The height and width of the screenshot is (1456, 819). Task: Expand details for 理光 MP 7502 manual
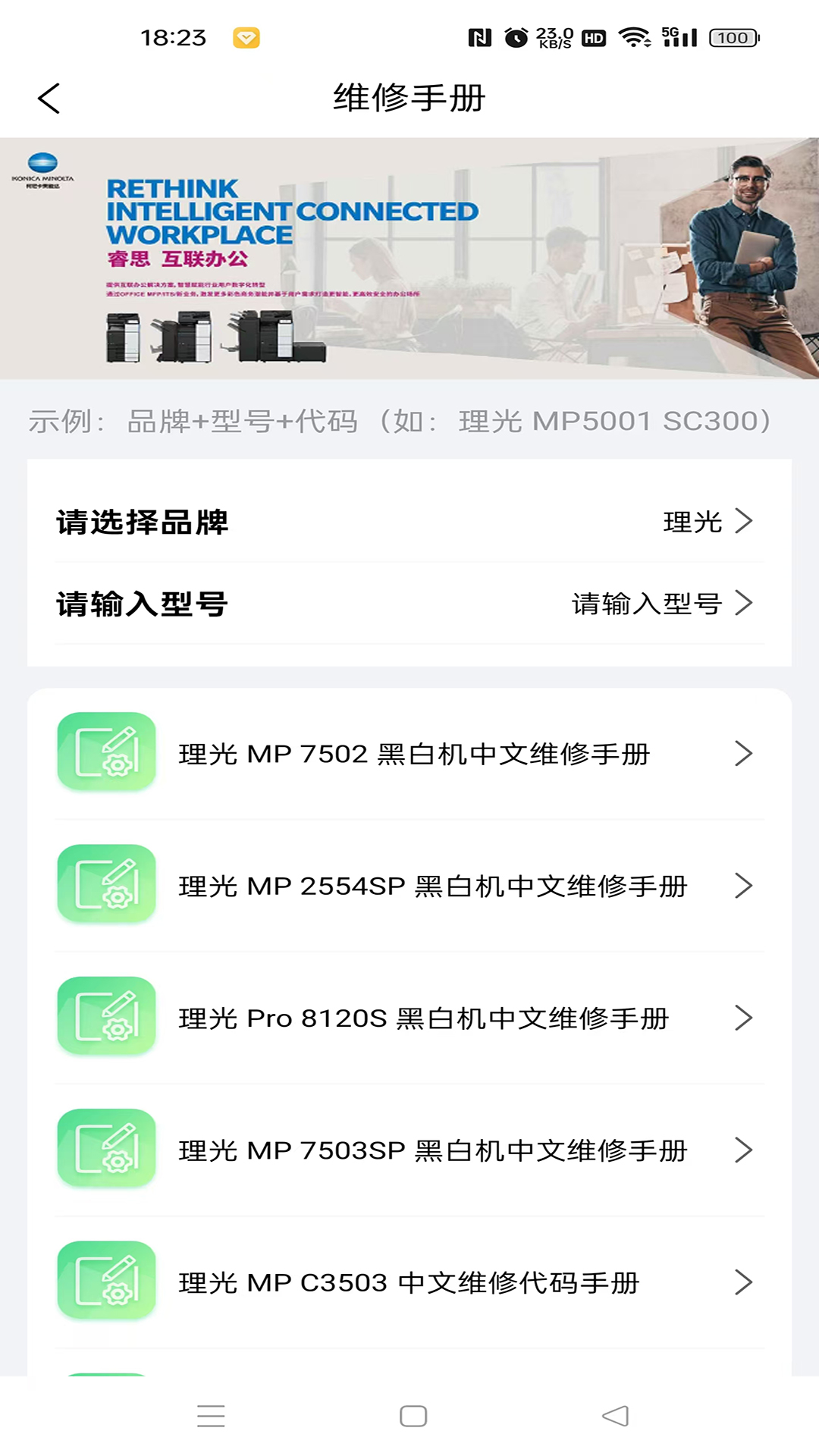tap(744, 752)
